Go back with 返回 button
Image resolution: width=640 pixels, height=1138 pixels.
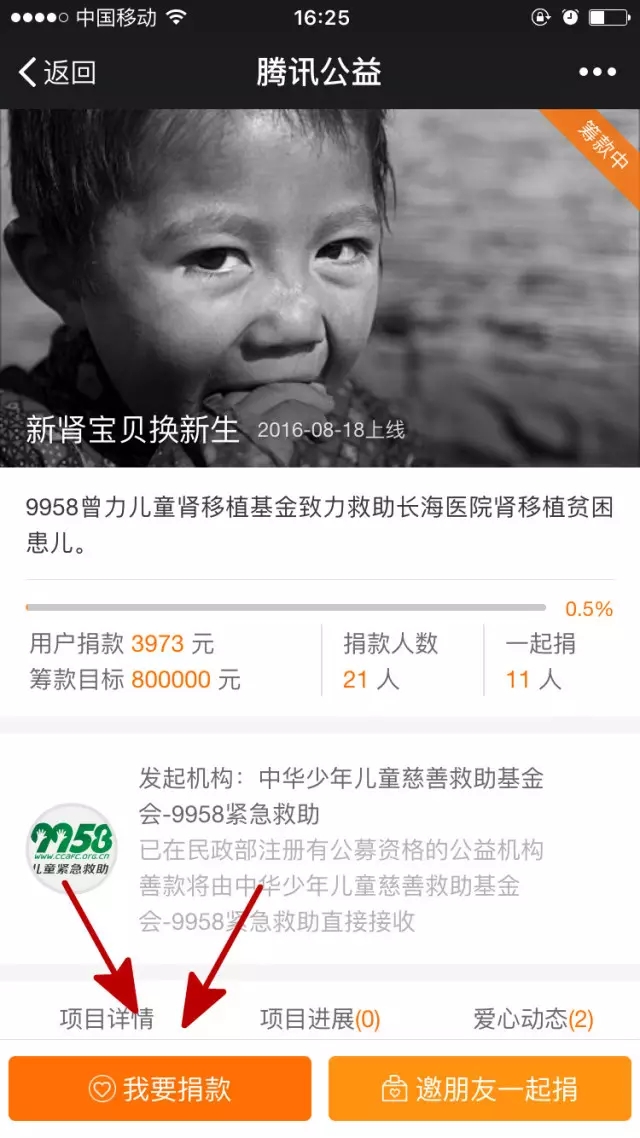coord(58,72)
